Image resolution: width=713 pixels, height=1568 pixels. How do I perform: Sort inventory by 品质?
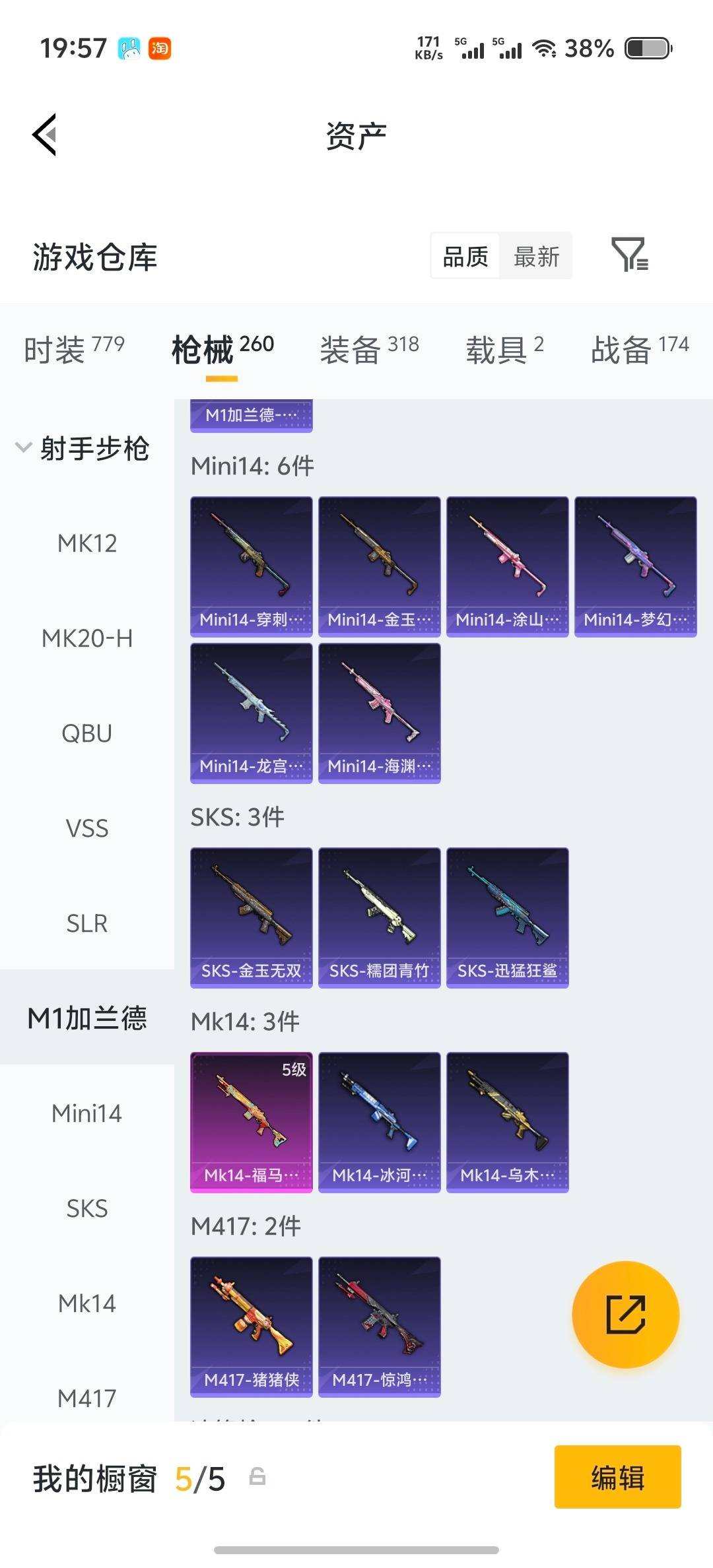tap(465, 256)
